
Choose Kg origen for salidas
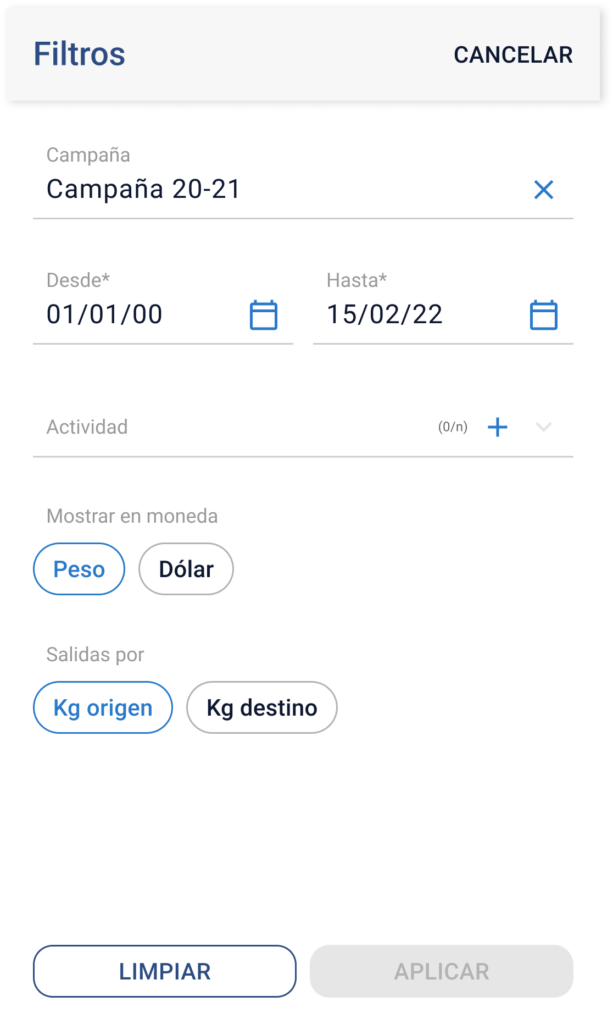(x=103, y=708)
